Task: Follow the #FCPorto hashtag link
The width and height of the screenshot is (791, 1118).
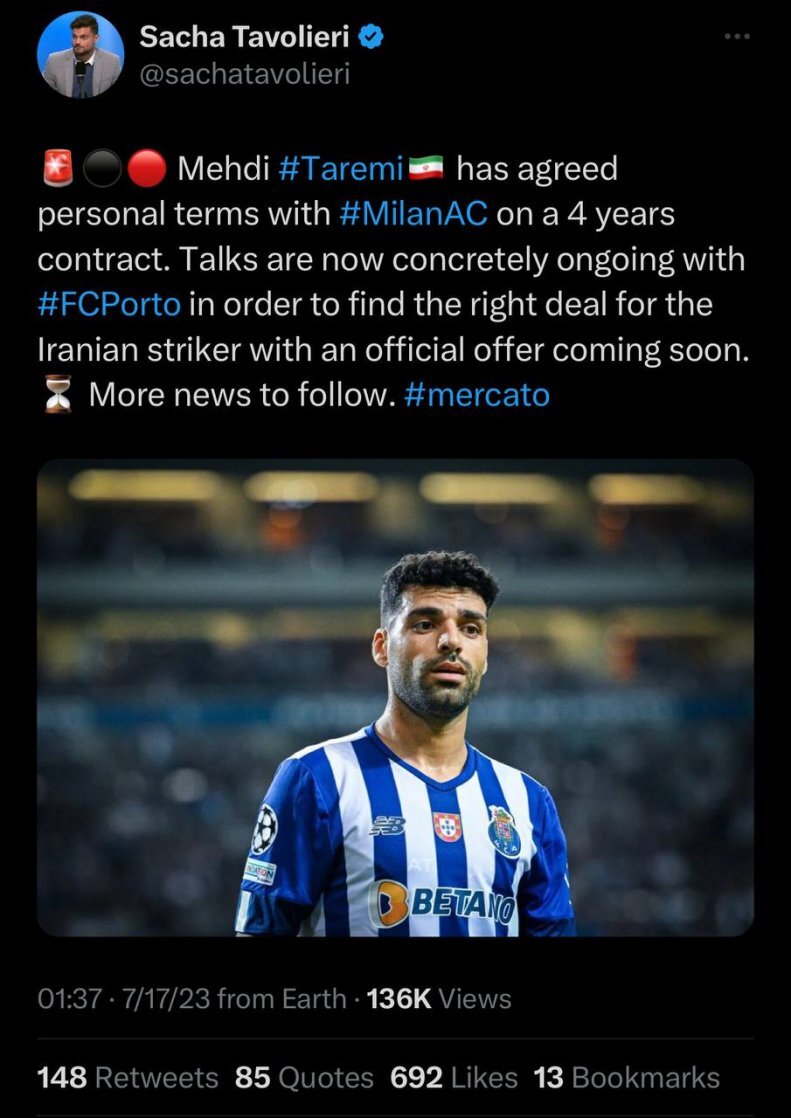Action: tap(108, 303)
